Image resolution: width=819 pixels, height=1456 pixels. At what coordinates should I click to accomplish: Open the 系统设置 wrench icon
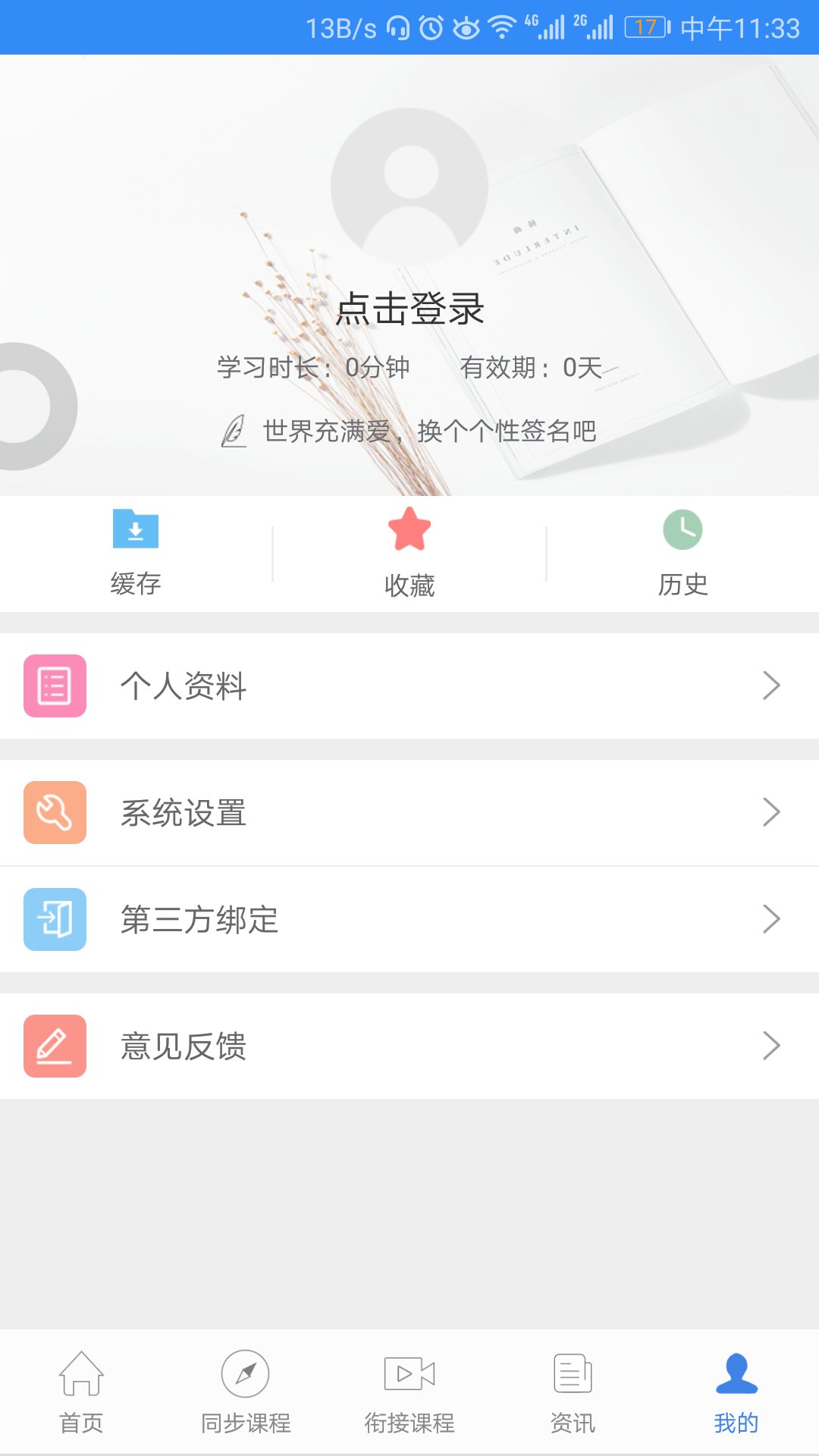pyautogui.click(x=54, y=812)
